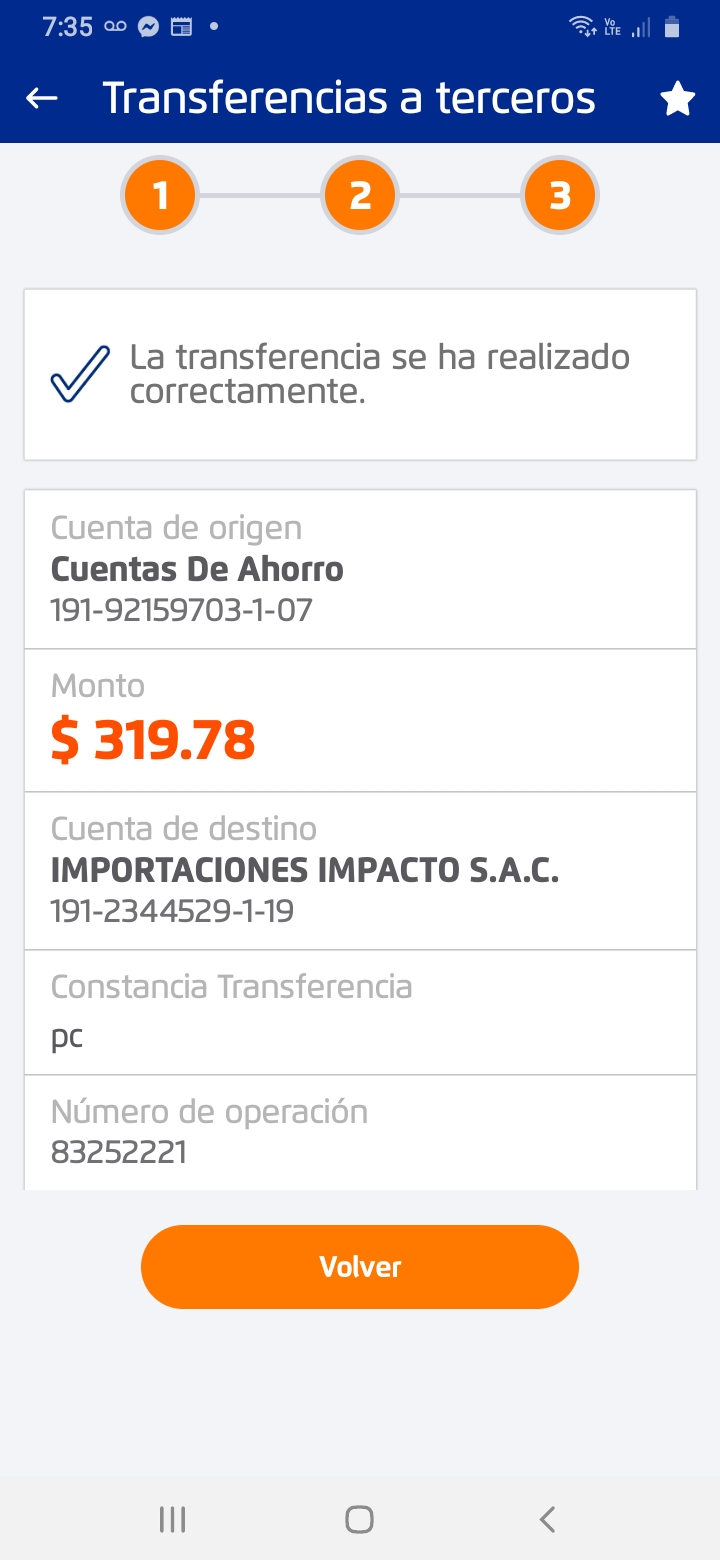Mark this transfer as favorite with star
This screenshot has height=1560, width=720.
pos(677,99)
